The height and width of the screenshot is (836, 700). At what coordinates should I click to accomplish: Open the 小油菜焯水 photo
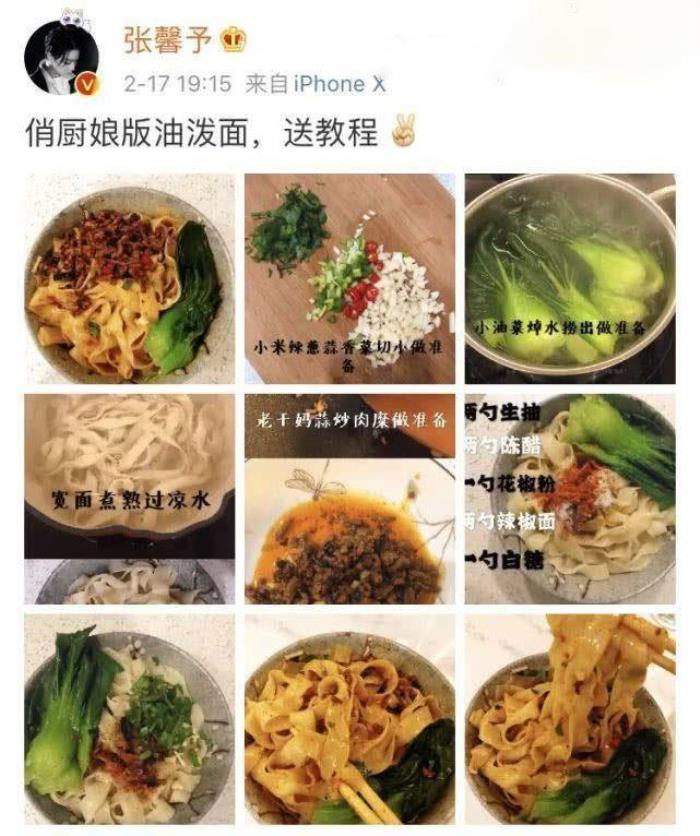(x=569, y=279)
